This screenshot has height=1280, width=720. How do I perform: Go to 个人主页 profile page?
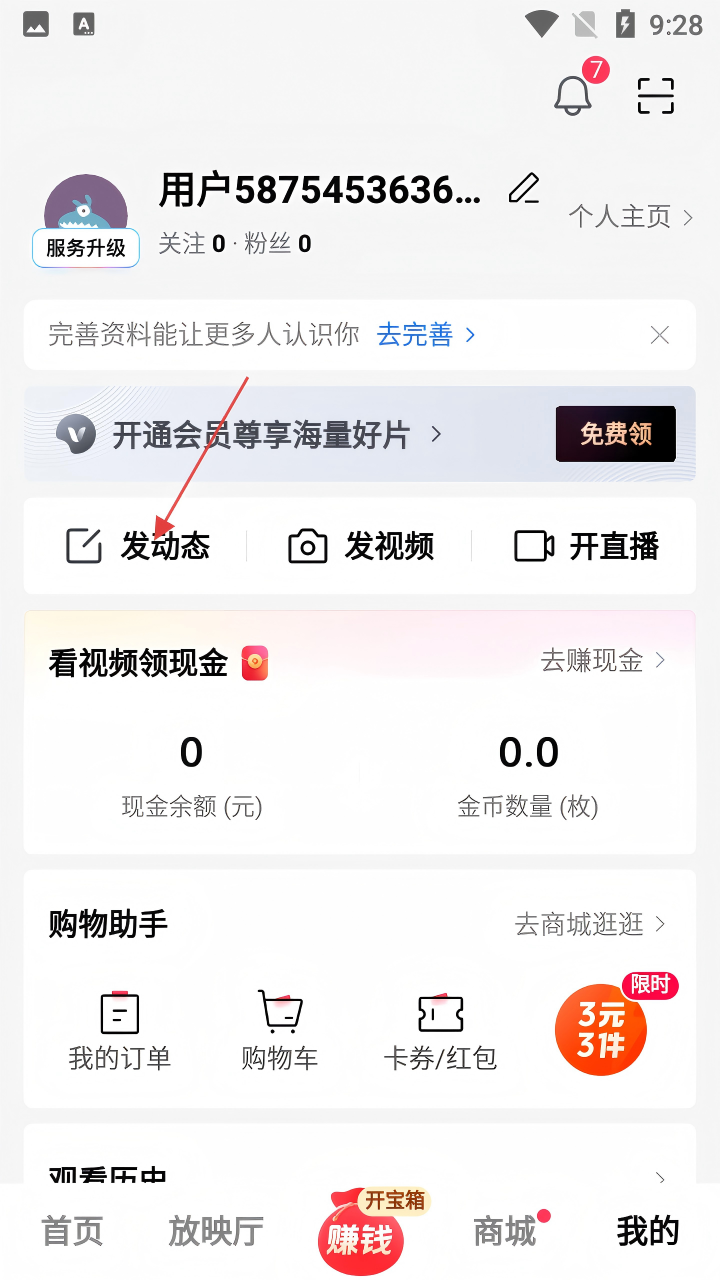coord(630,217)
